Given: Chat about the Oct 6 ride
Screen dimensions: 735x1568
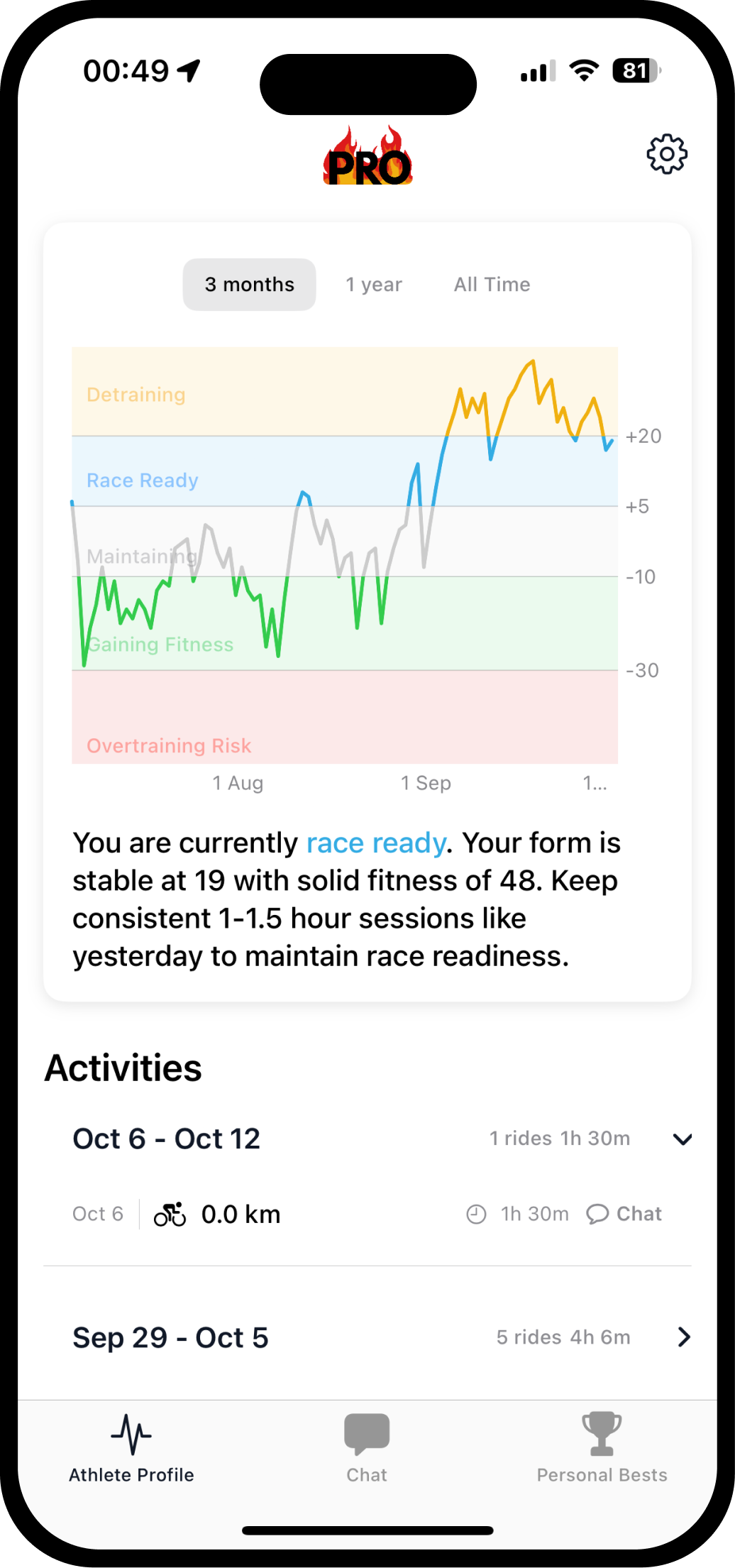Looking at the screenshot, I should coord(624,1215).
